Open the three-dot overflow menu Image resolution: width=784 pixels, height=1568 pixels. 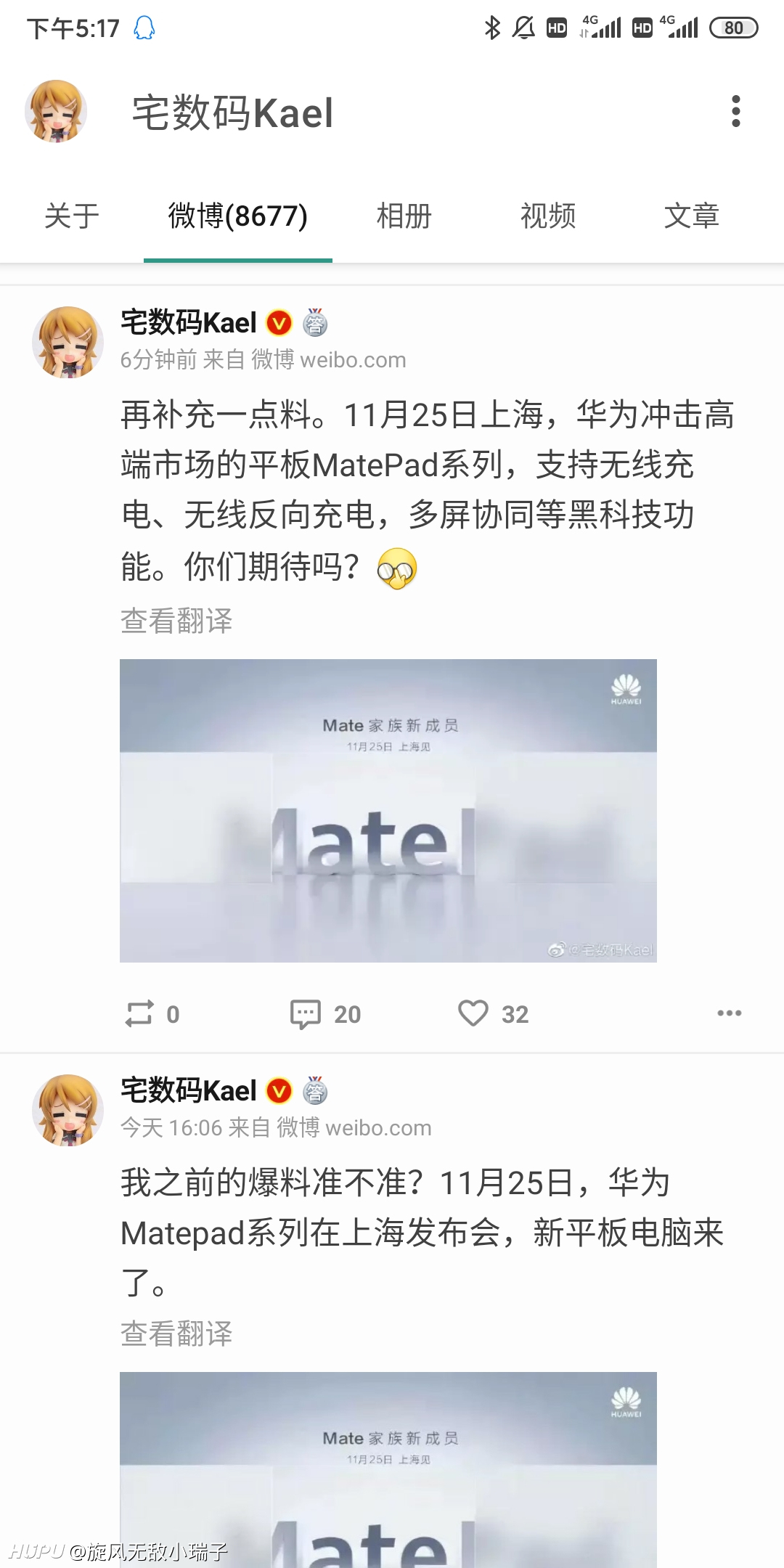coord(735,112)
